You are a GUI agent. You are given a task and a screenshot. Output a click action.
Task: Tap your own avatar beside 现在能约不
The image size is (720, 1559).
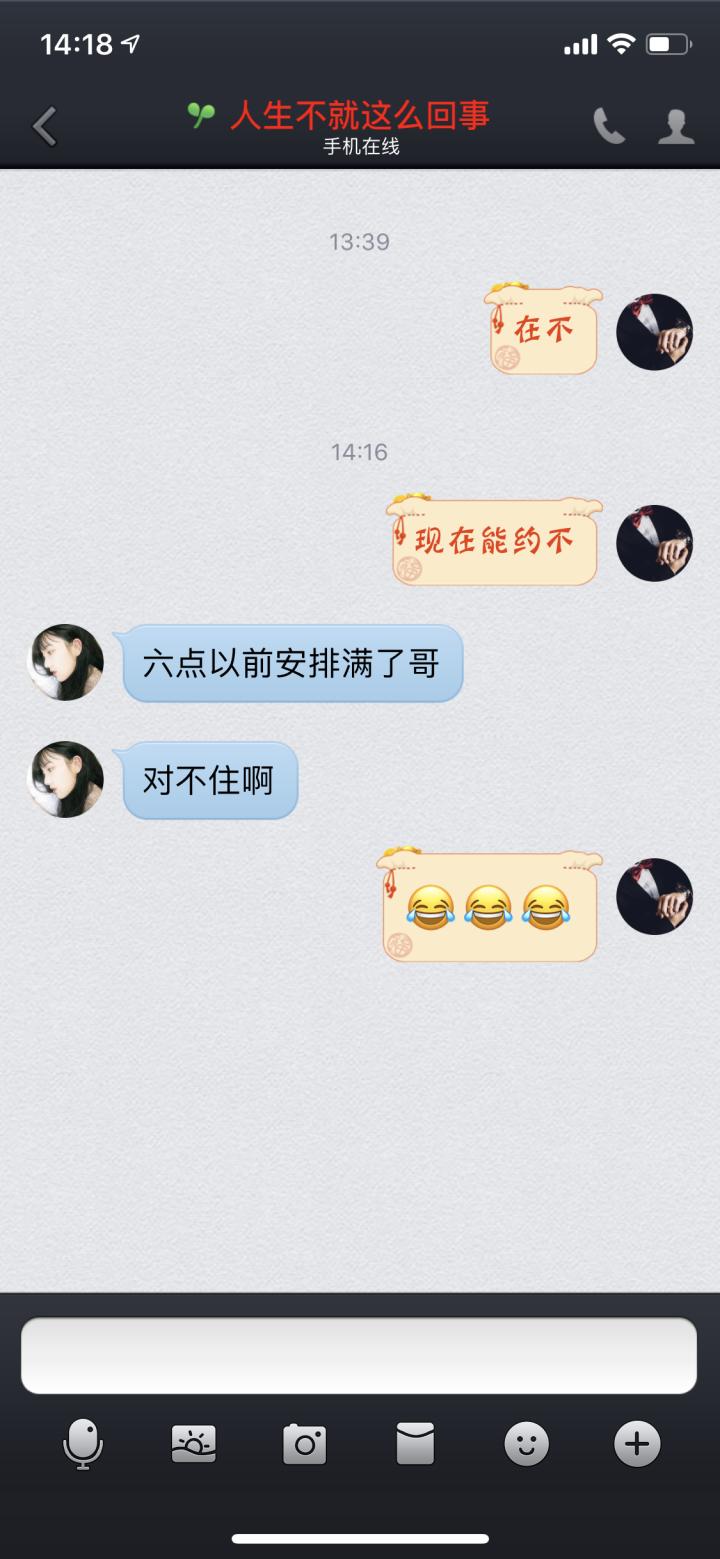click(x=655, y=543)
